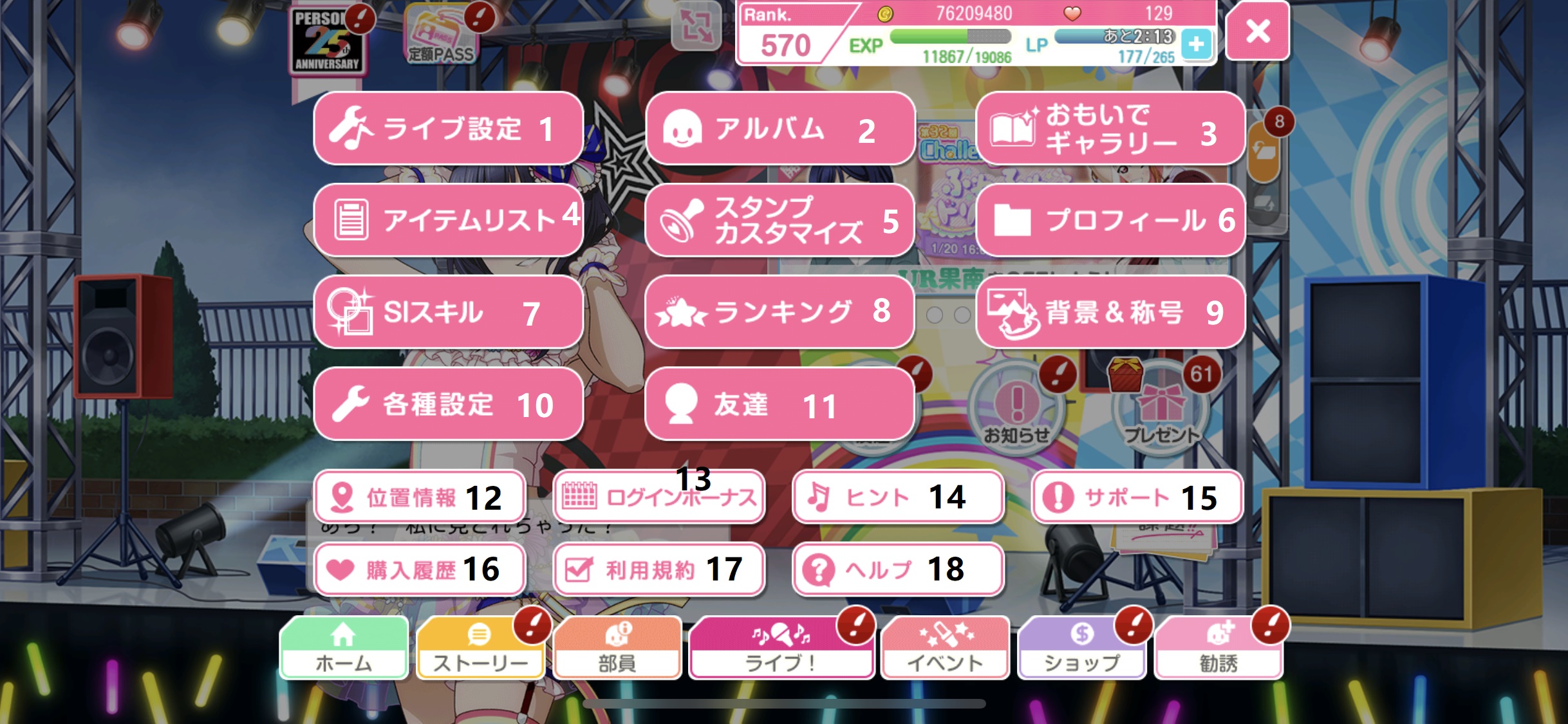
Task: Refill LP with the plus button
Action: coord(1197,45)
